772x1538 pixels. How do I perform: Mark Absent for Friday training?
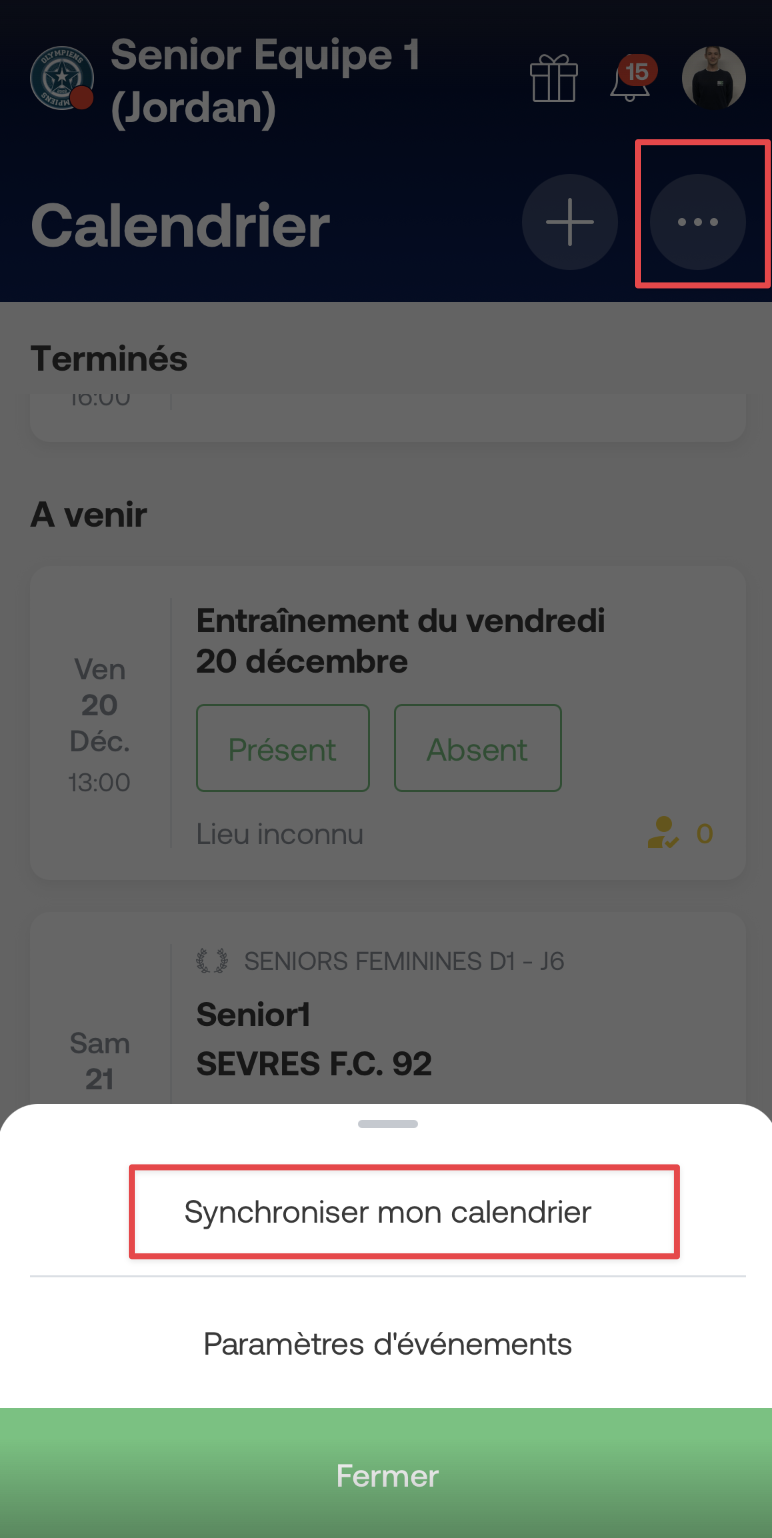(x=478, y=748)
